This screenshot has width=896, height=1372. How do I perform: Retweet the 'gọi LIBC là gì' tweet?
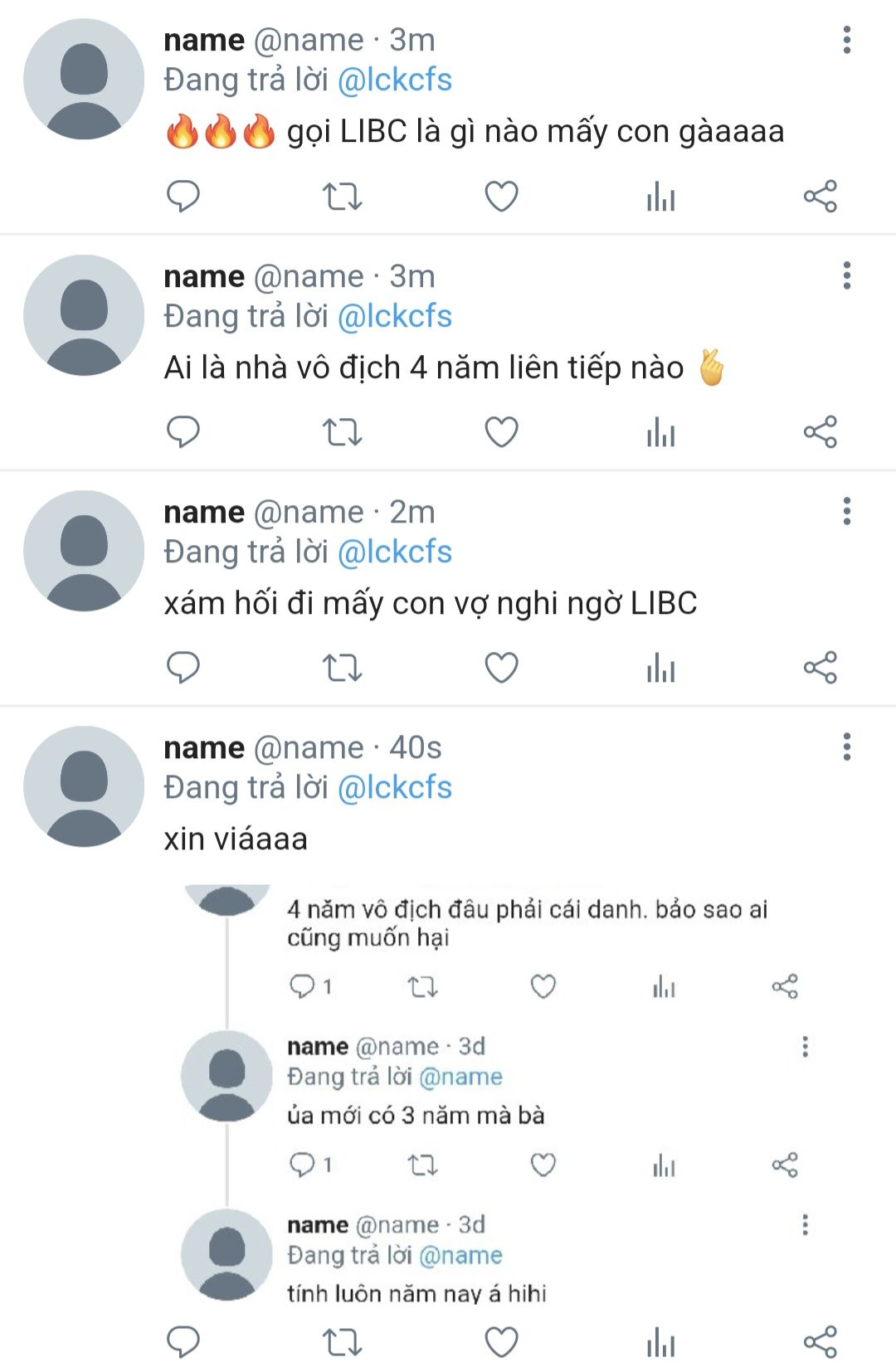342,197
